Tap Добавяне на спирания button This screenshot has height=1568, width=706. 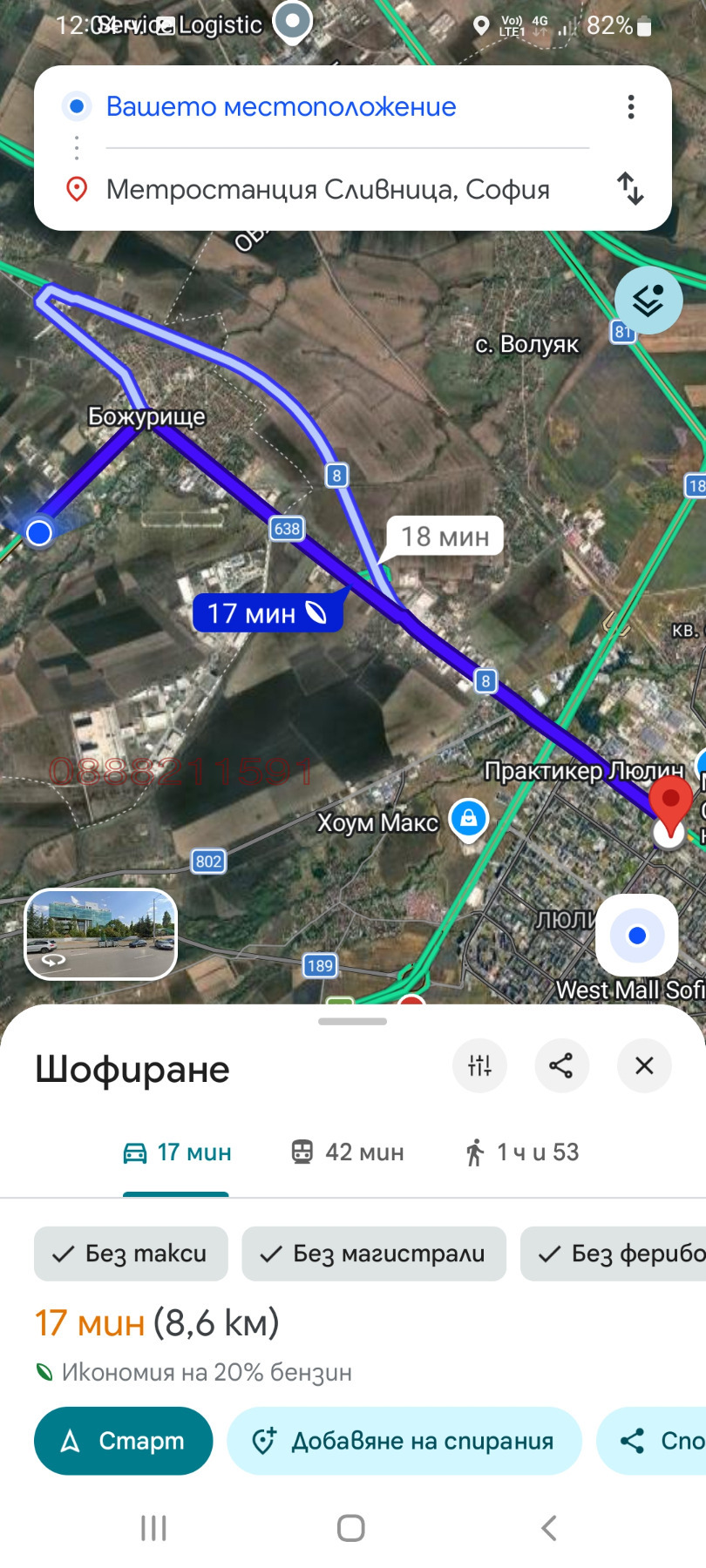tap(404, 1441)
